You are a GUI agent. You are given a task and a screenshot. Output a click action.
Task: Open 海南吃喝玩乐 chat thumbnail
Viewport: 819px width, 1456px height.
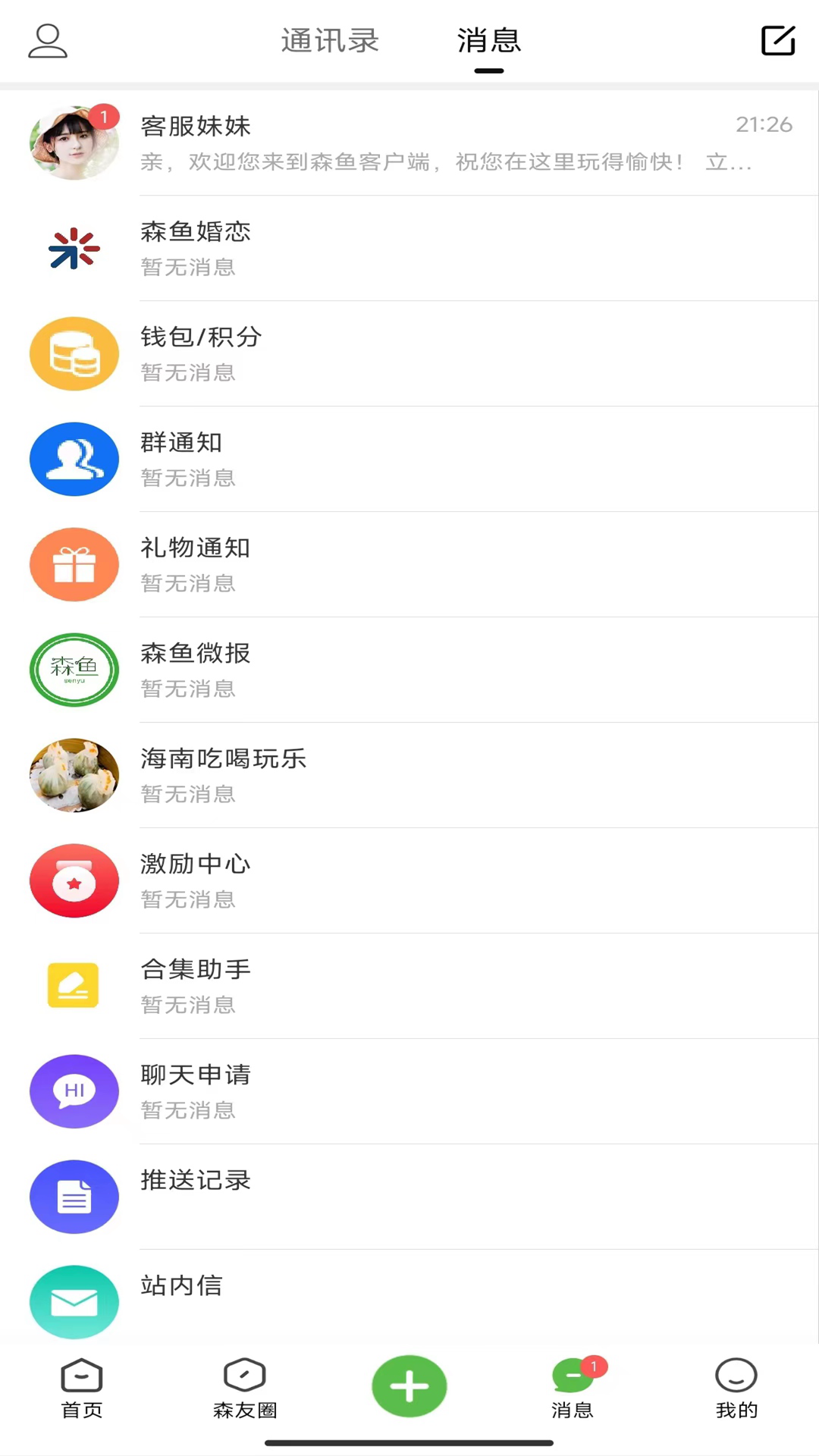tap(74, 775)
